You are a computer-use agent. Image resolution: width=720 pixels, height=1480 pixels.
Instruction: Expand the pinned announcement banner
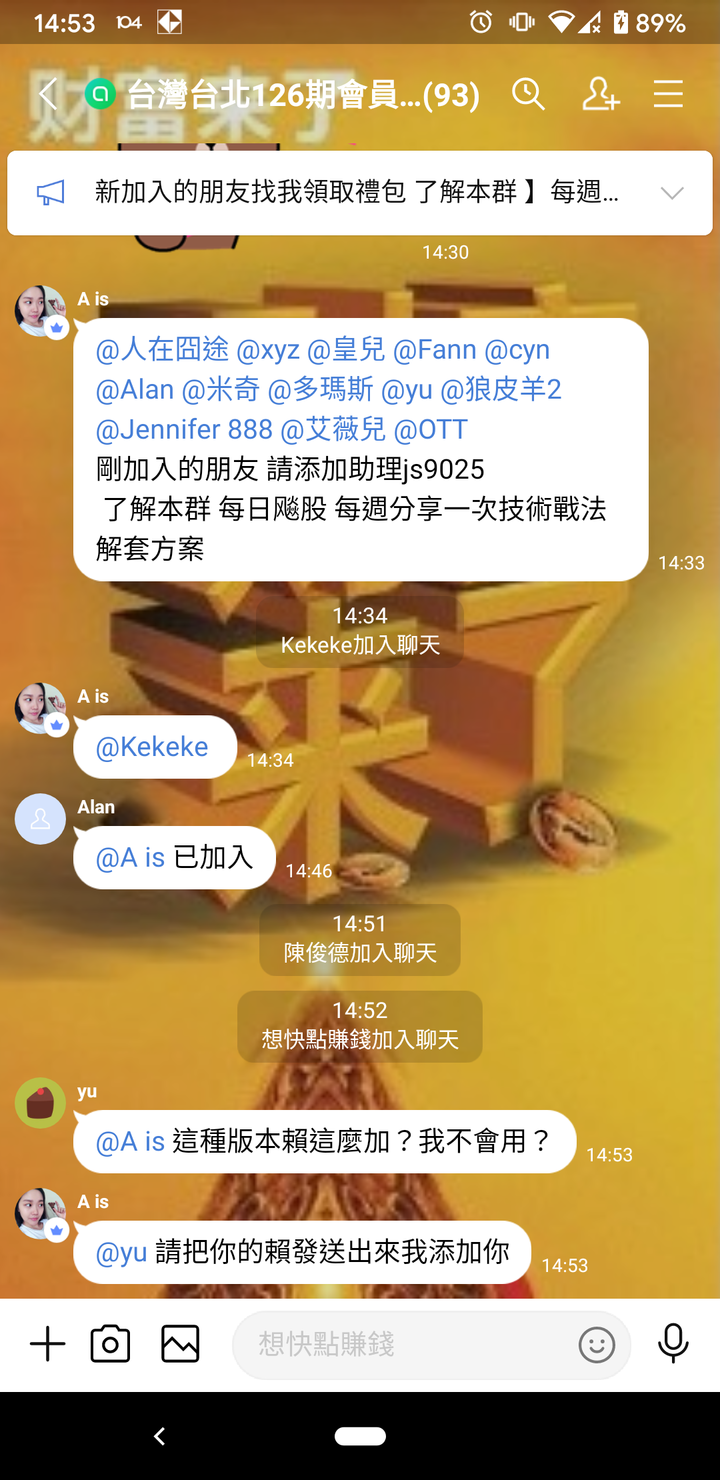[x=672, y=193]
